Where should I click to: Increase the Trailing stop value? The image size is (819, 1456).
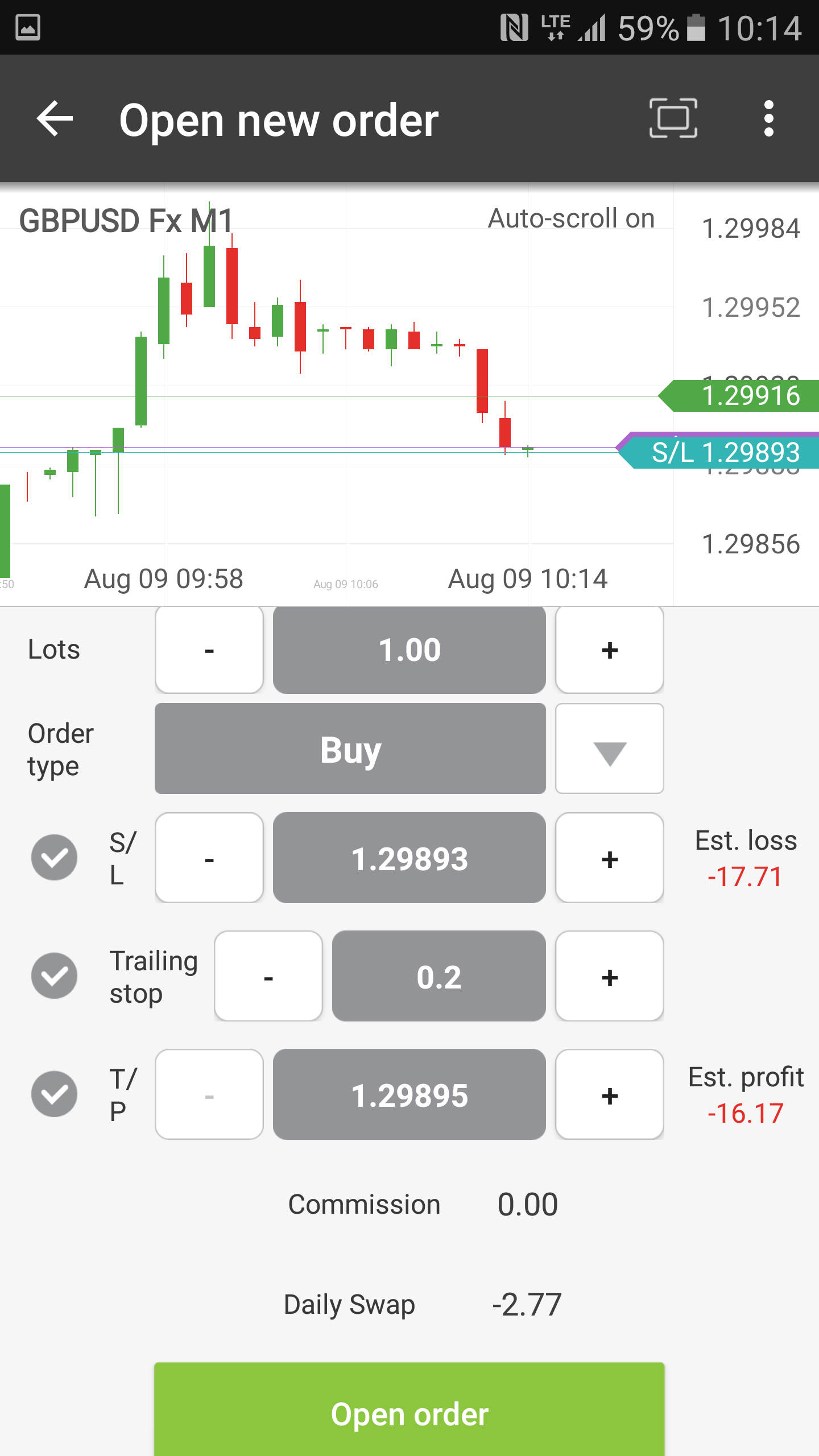[610, 977]
